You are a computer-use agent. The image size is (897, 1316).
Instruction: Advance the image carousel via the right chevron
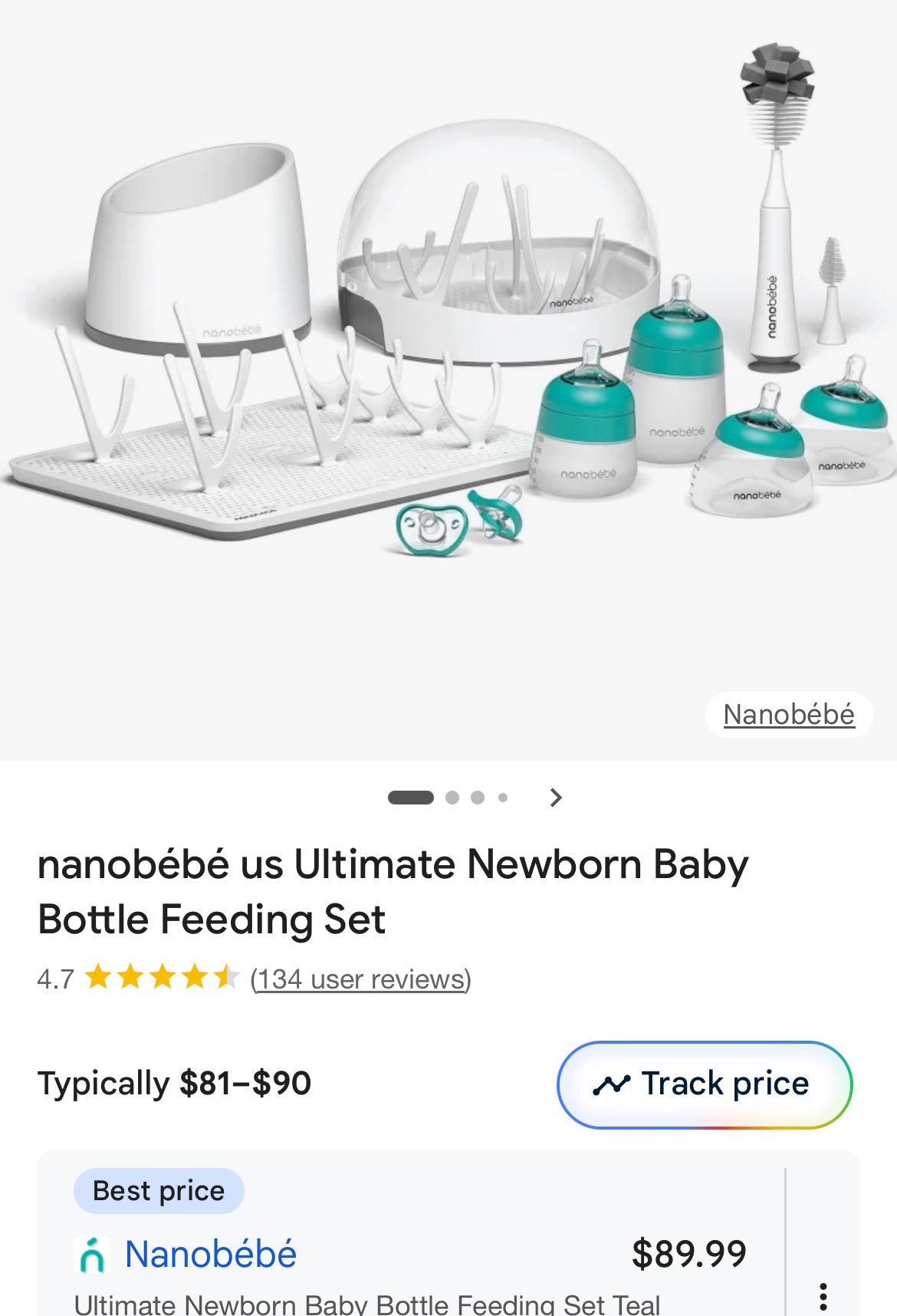tap(554, 798)
